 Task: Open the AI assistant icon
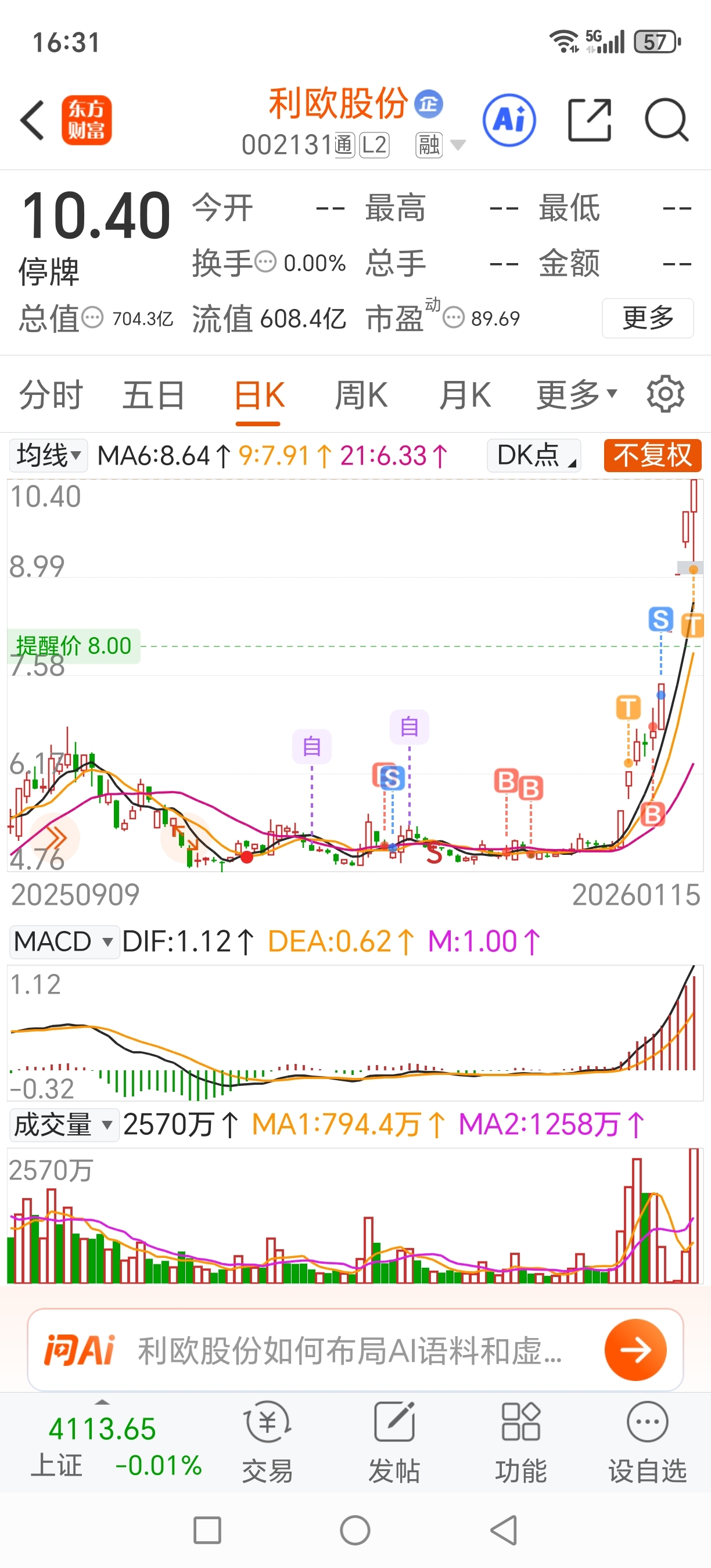[x=509, y=120]
